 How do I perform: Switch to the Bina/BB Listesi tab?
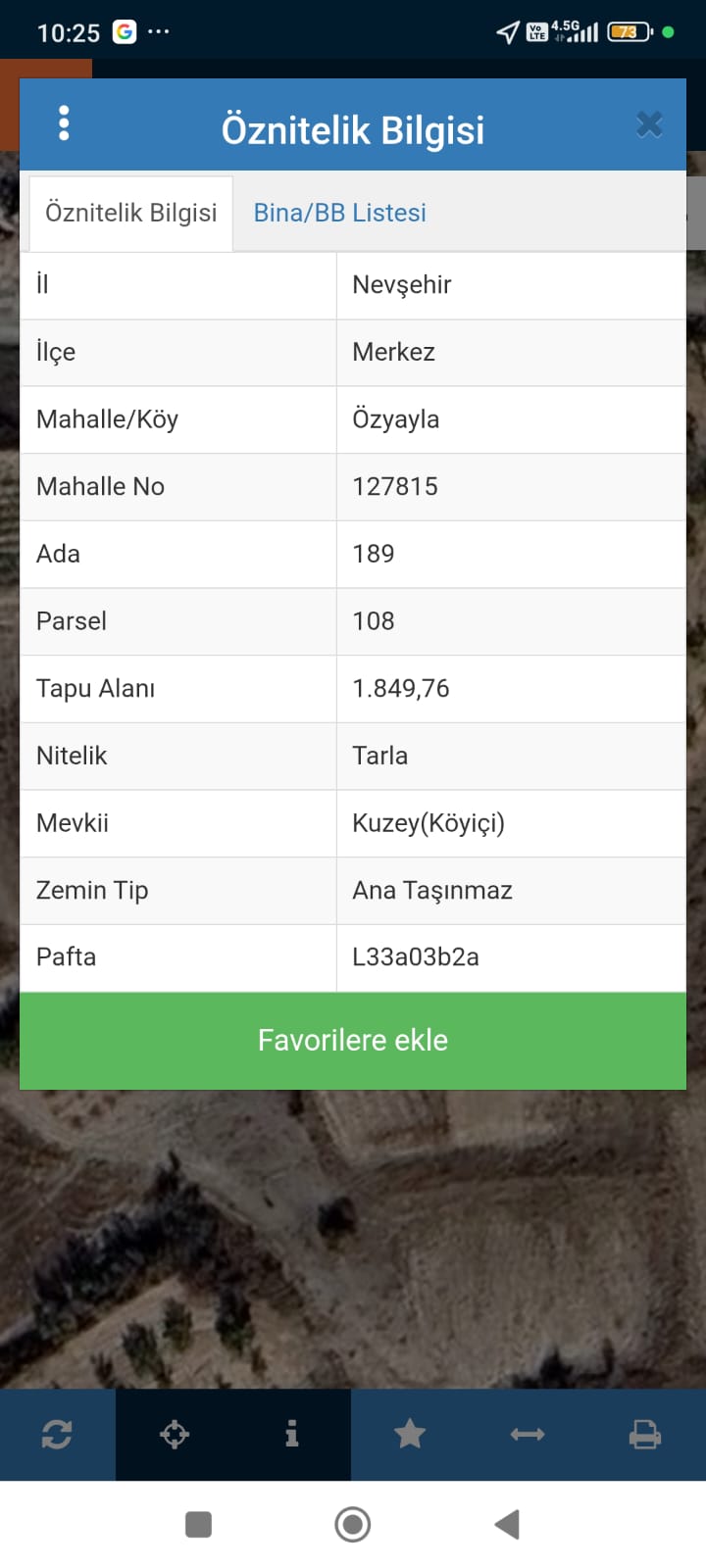pyautogui.click(x=339, y=213)
